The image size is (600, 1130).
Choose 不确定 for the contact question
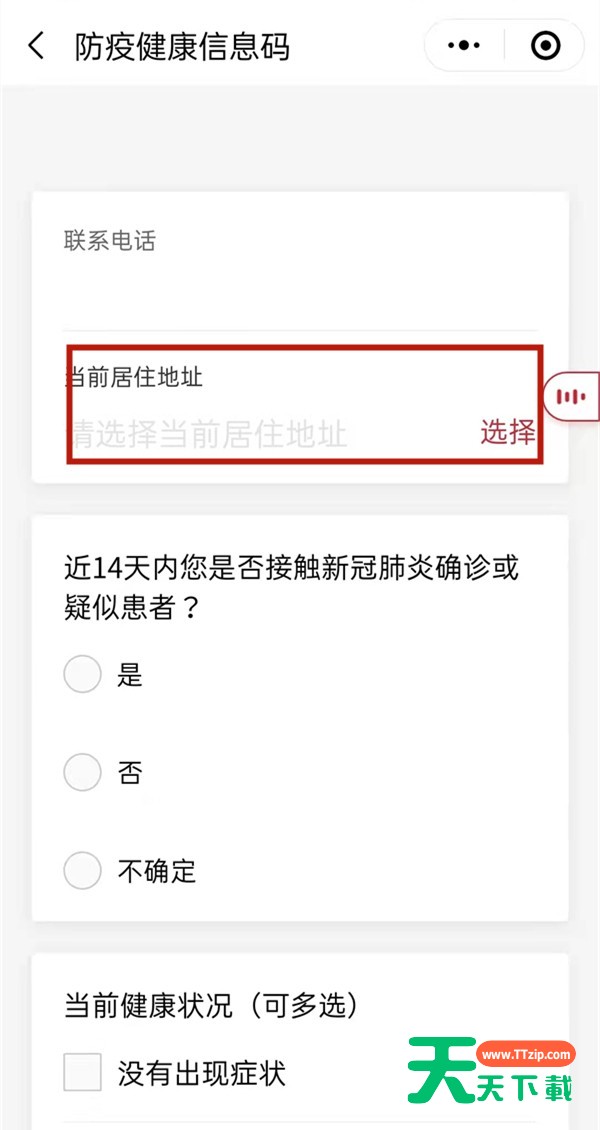[83, 870]
